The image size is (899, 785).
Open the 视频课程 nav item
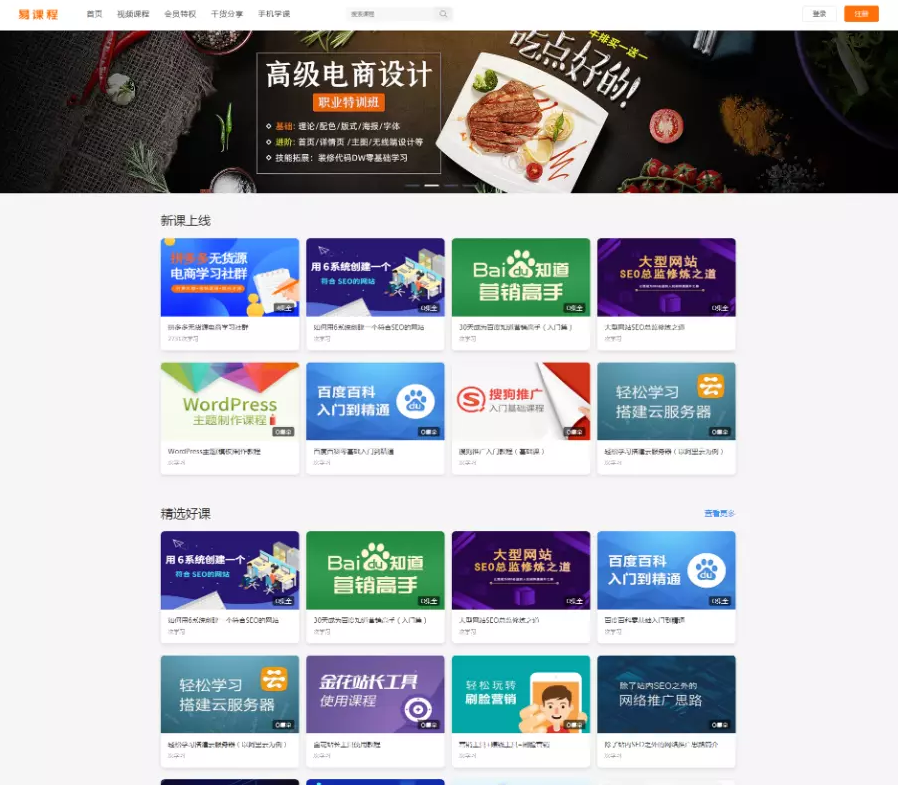[x=132, y=14]
